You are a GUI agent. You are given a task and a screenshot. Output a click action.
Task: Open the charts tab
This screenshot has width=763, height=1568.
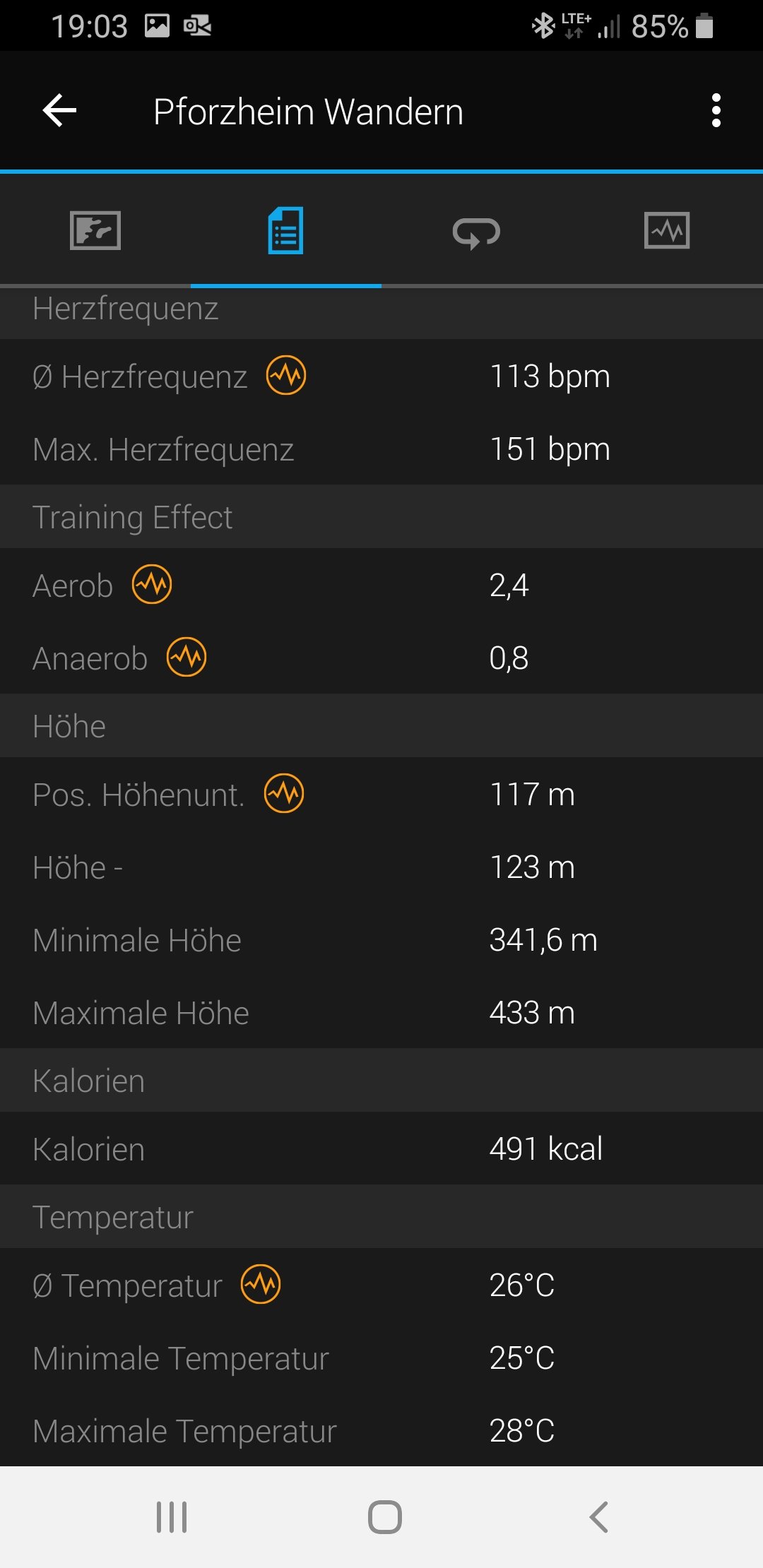[x=667, y=231]
